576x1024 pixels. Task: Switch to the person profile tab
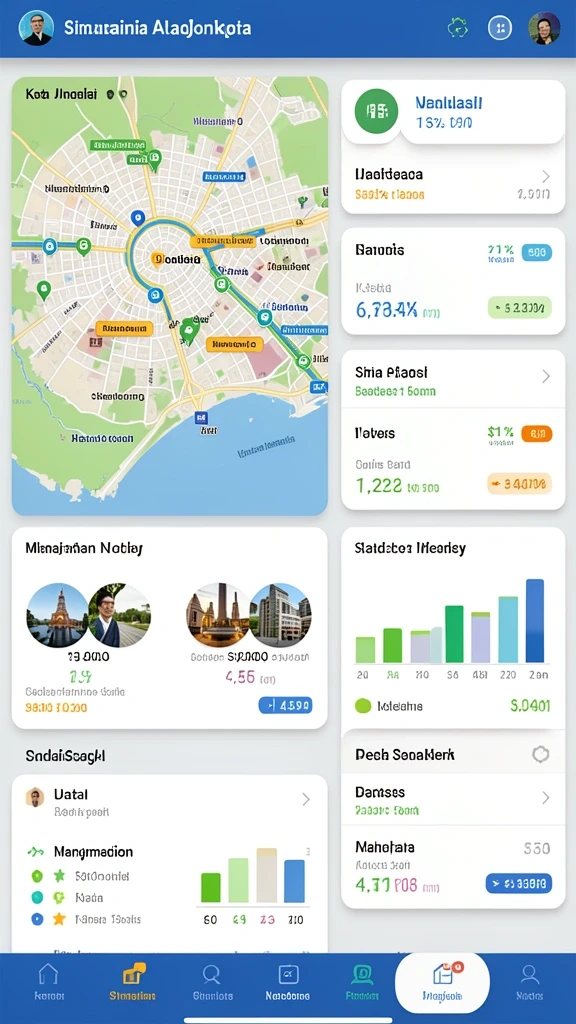529,982
